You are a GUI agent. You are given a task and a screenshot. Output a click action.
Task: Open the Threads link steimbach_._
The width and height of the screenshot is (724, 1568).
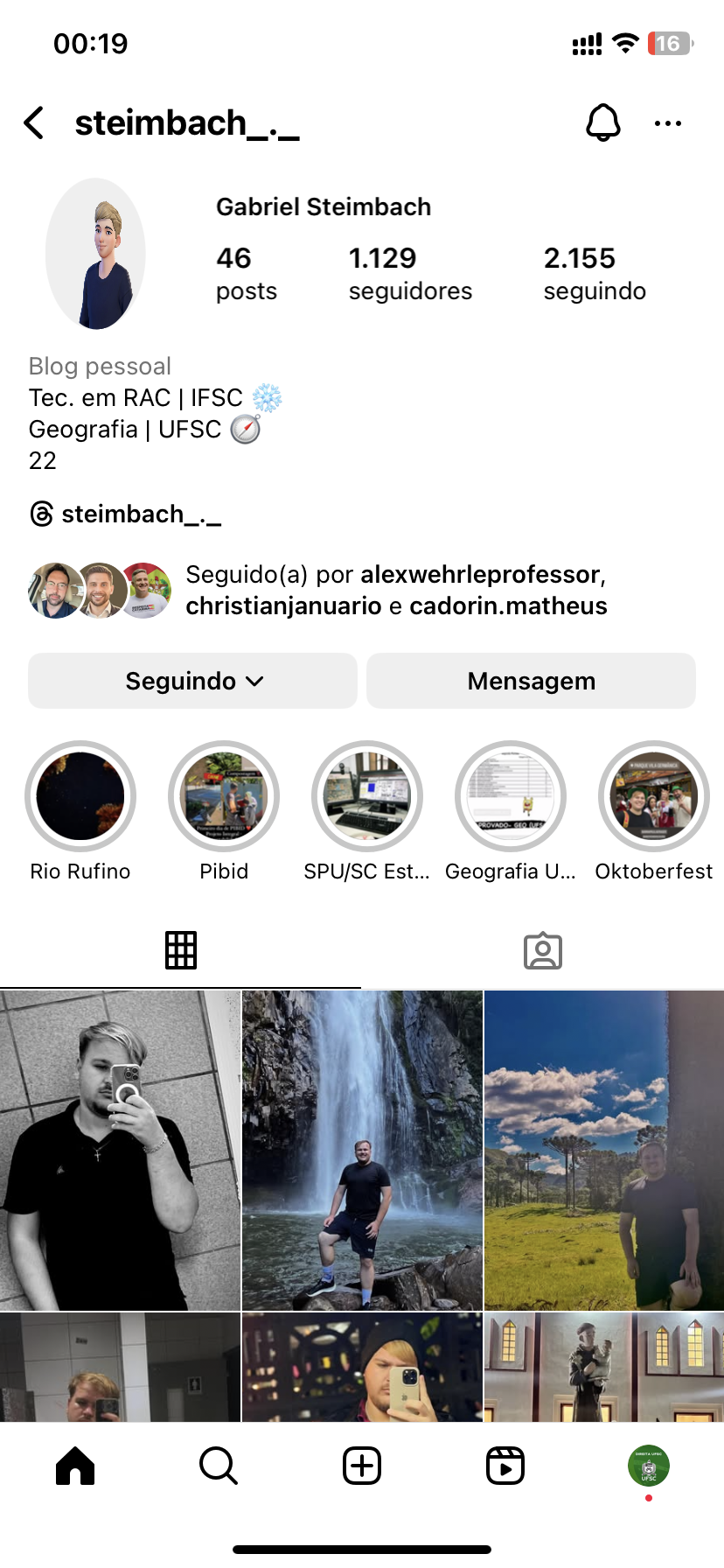tap(126, 514)
